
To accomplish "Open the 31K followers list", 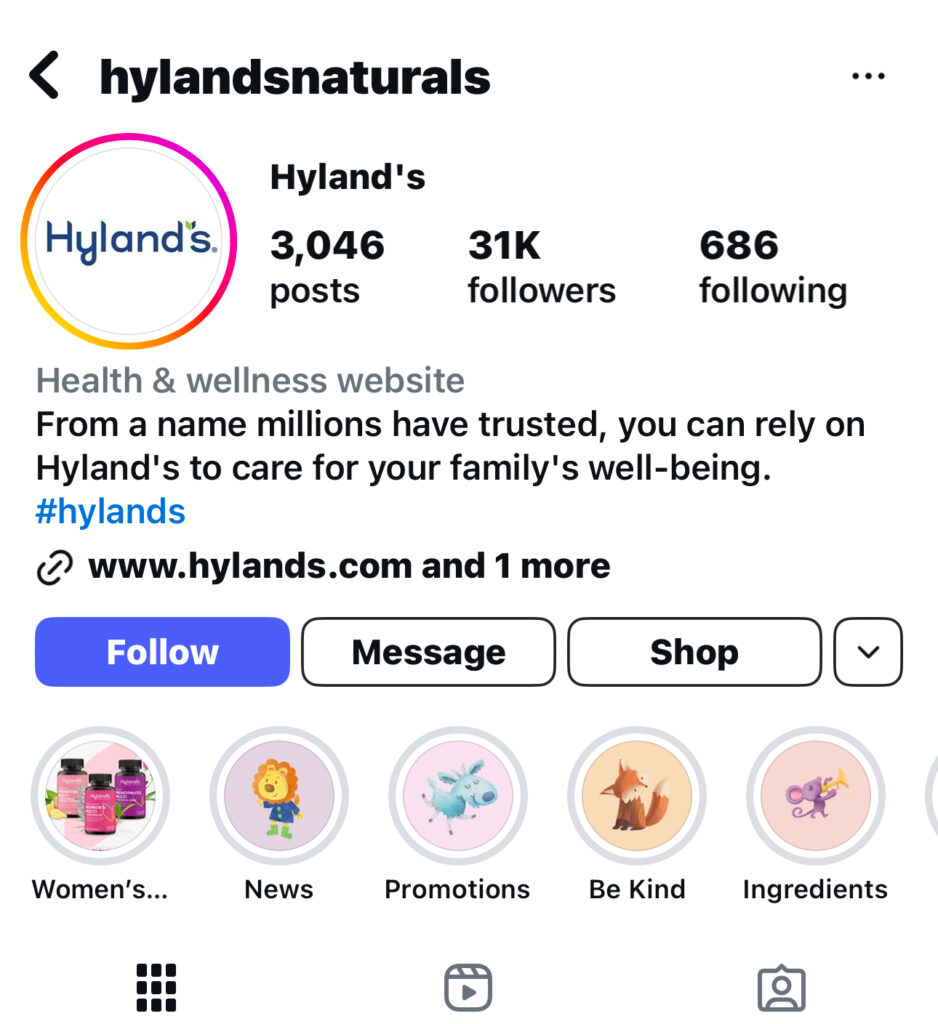I will (x=541, y=266).
